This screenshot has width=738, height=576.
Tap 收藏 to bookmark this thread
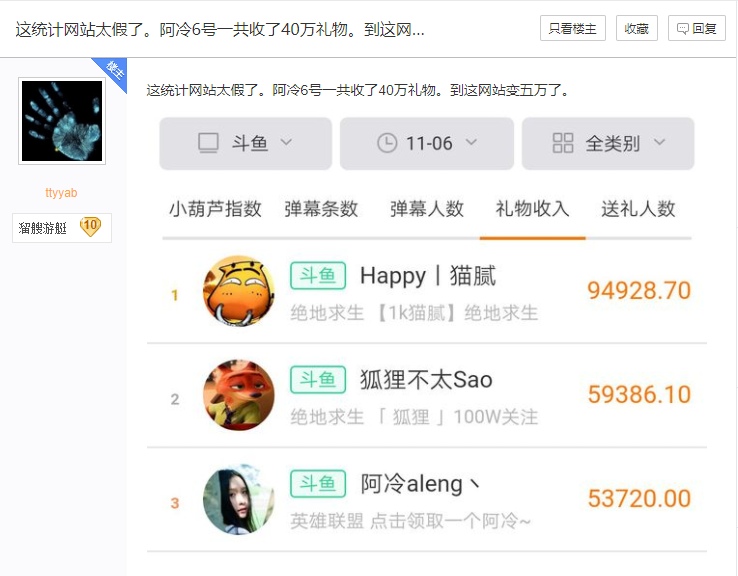click(x=636, y=29)
